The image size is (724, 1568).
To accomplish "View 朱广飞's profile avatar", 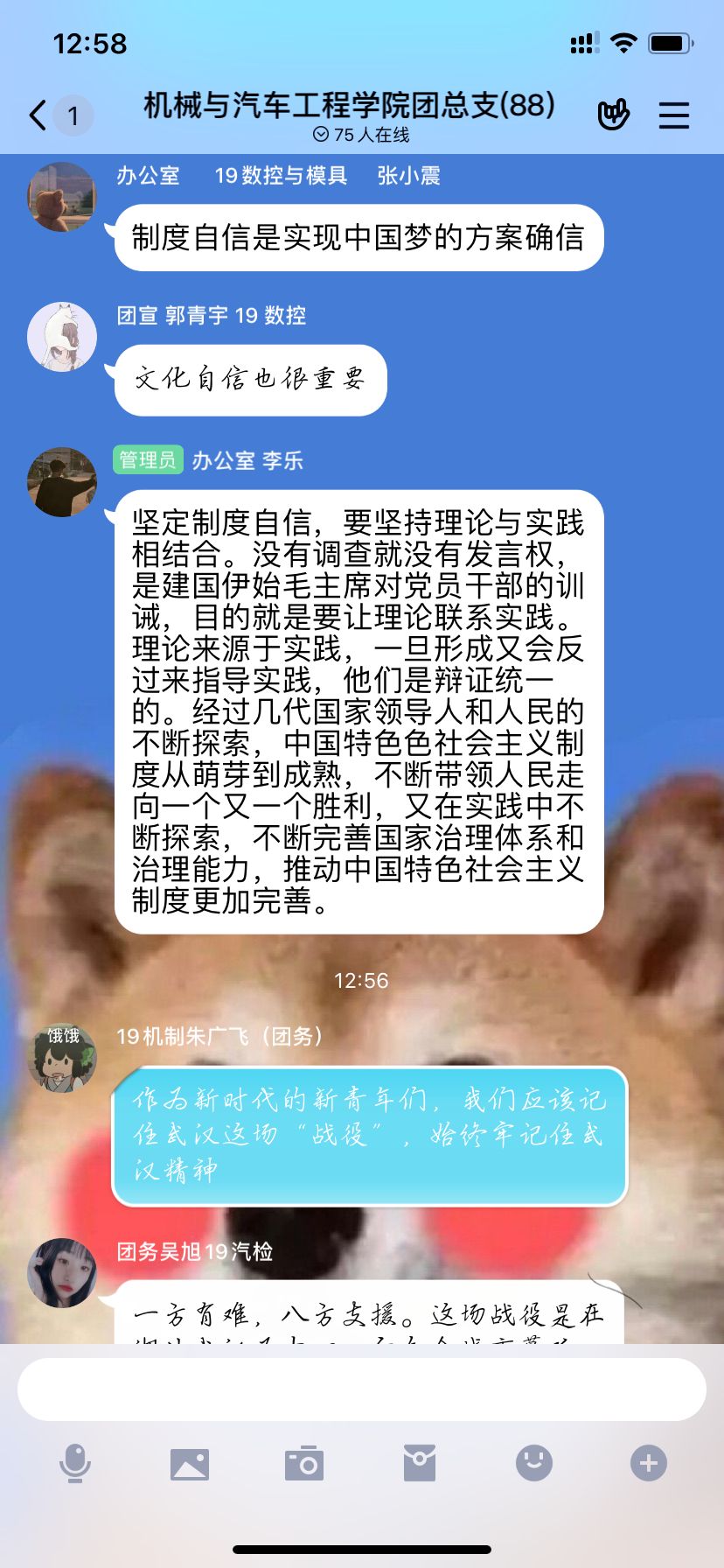I will [x=61, y=1059].
